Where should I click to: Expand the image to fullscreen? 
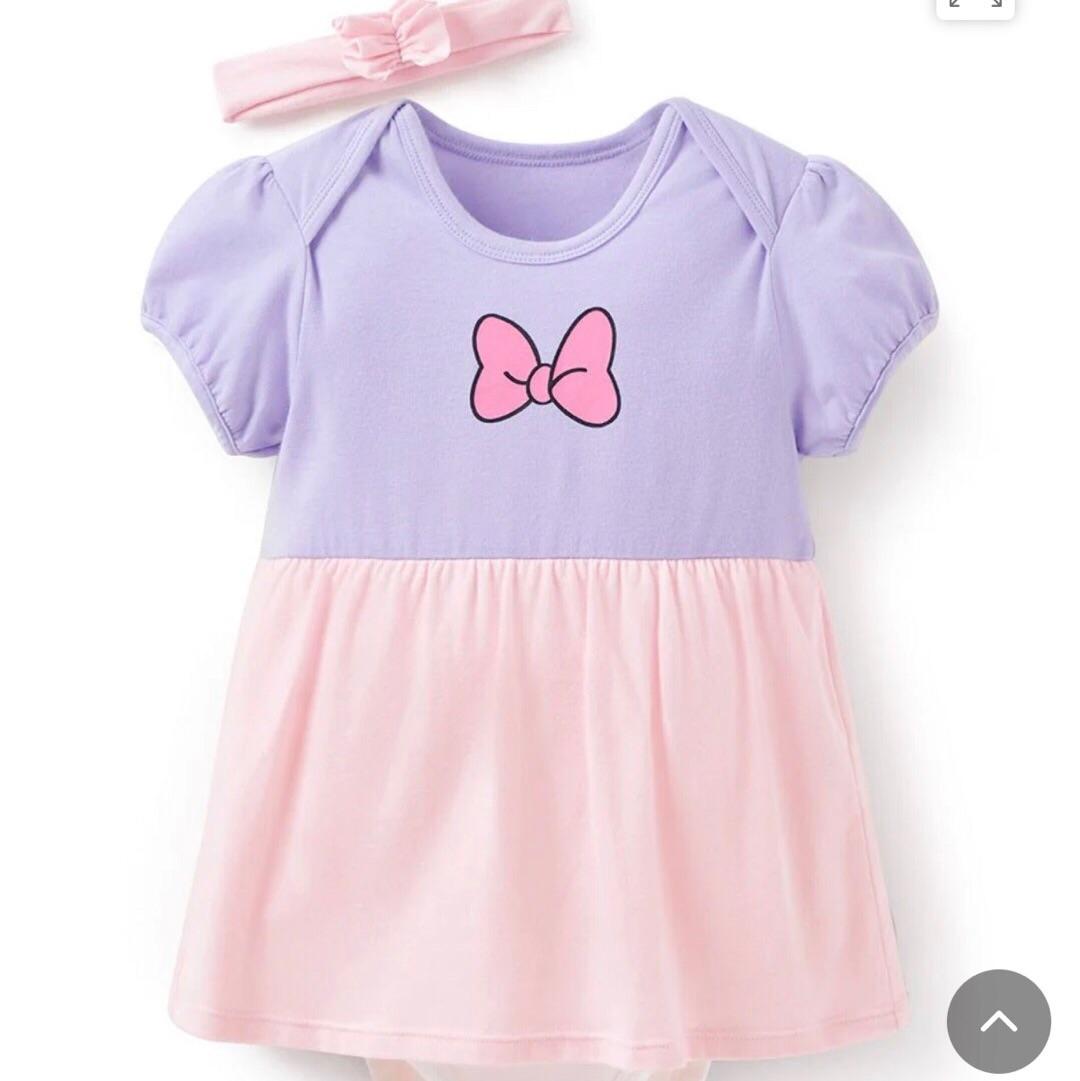click(975, 6)
